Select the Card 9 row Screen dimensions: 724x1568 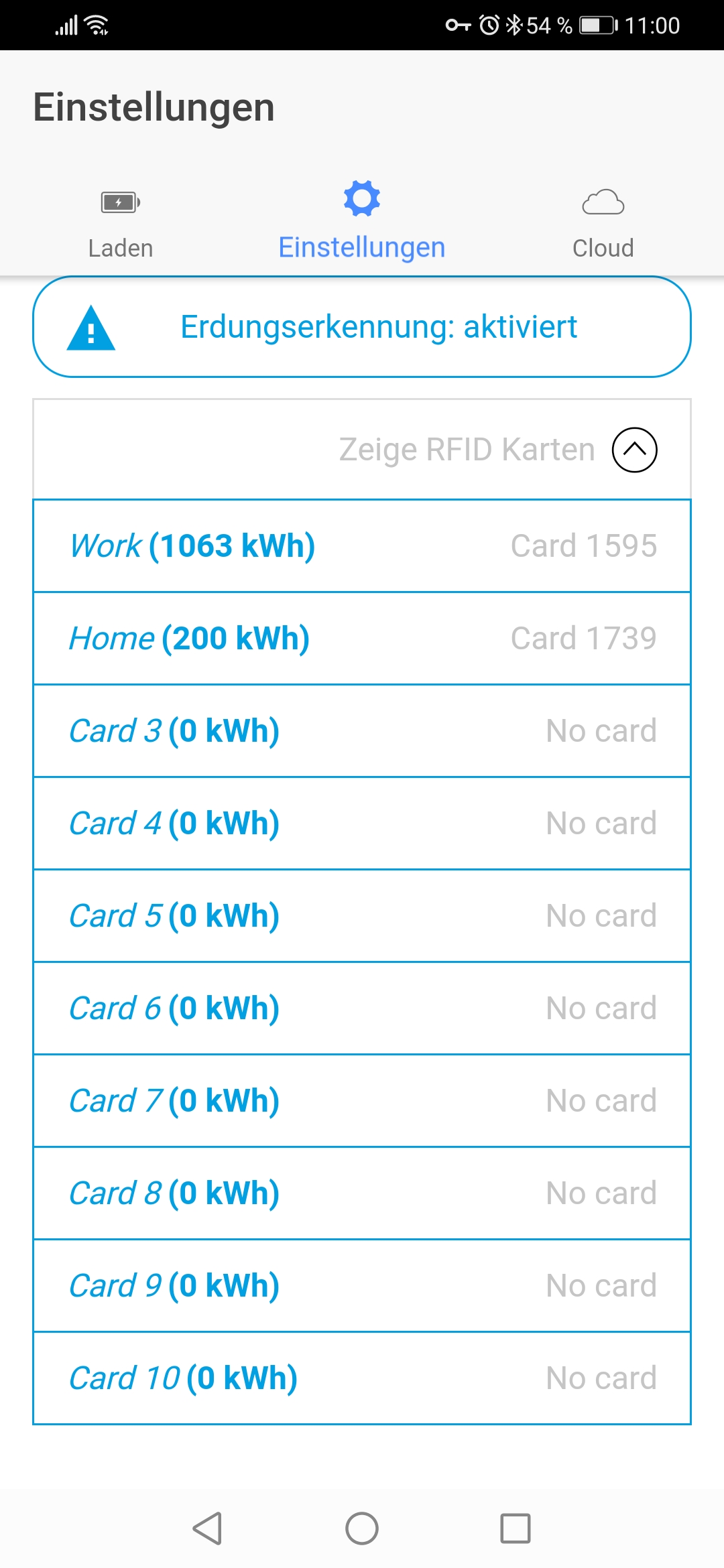[x=362, y=1285]
